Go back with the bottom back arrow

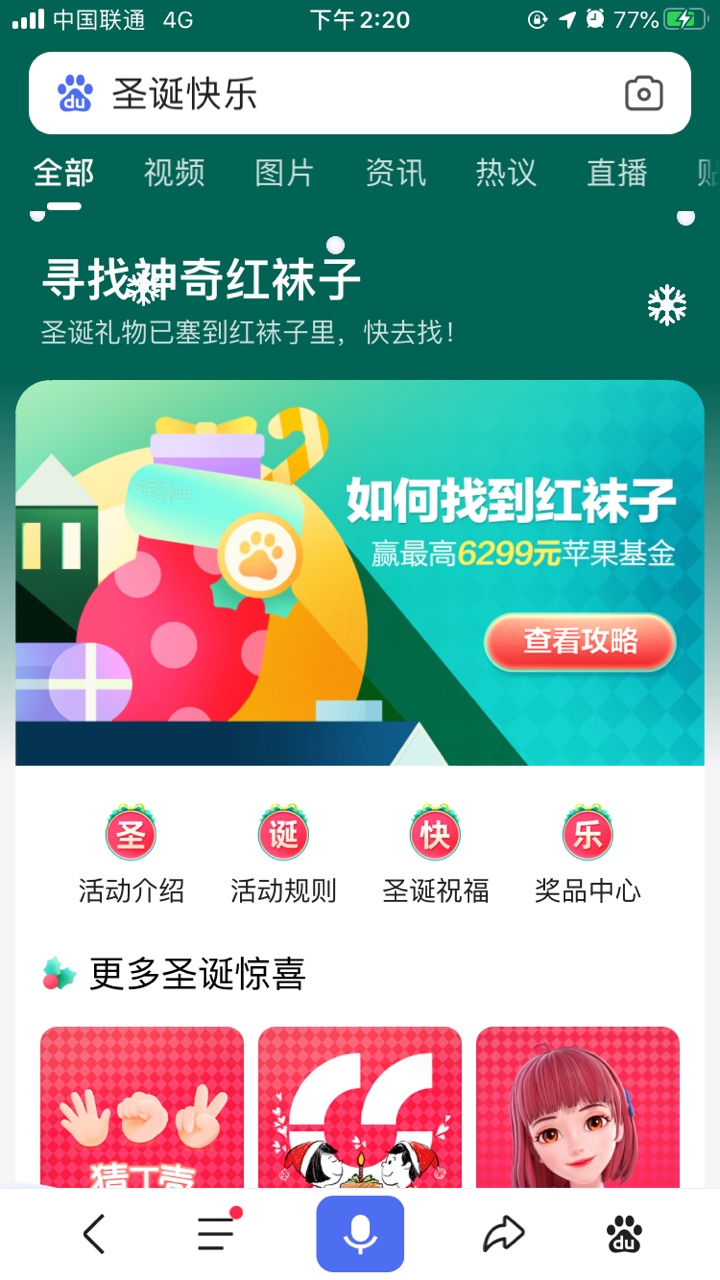94,1235
